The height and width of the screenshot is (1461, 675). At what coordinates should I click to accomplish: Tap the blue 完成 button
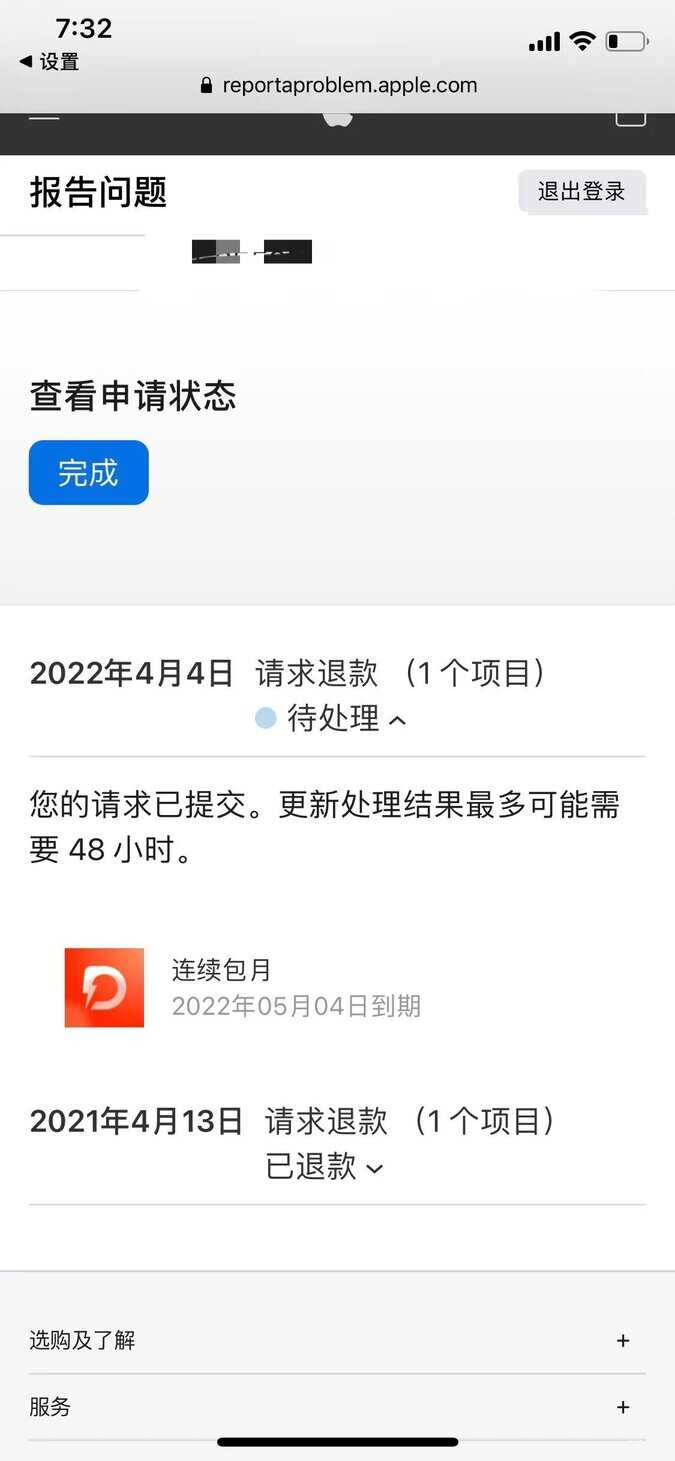pos(88,473)
